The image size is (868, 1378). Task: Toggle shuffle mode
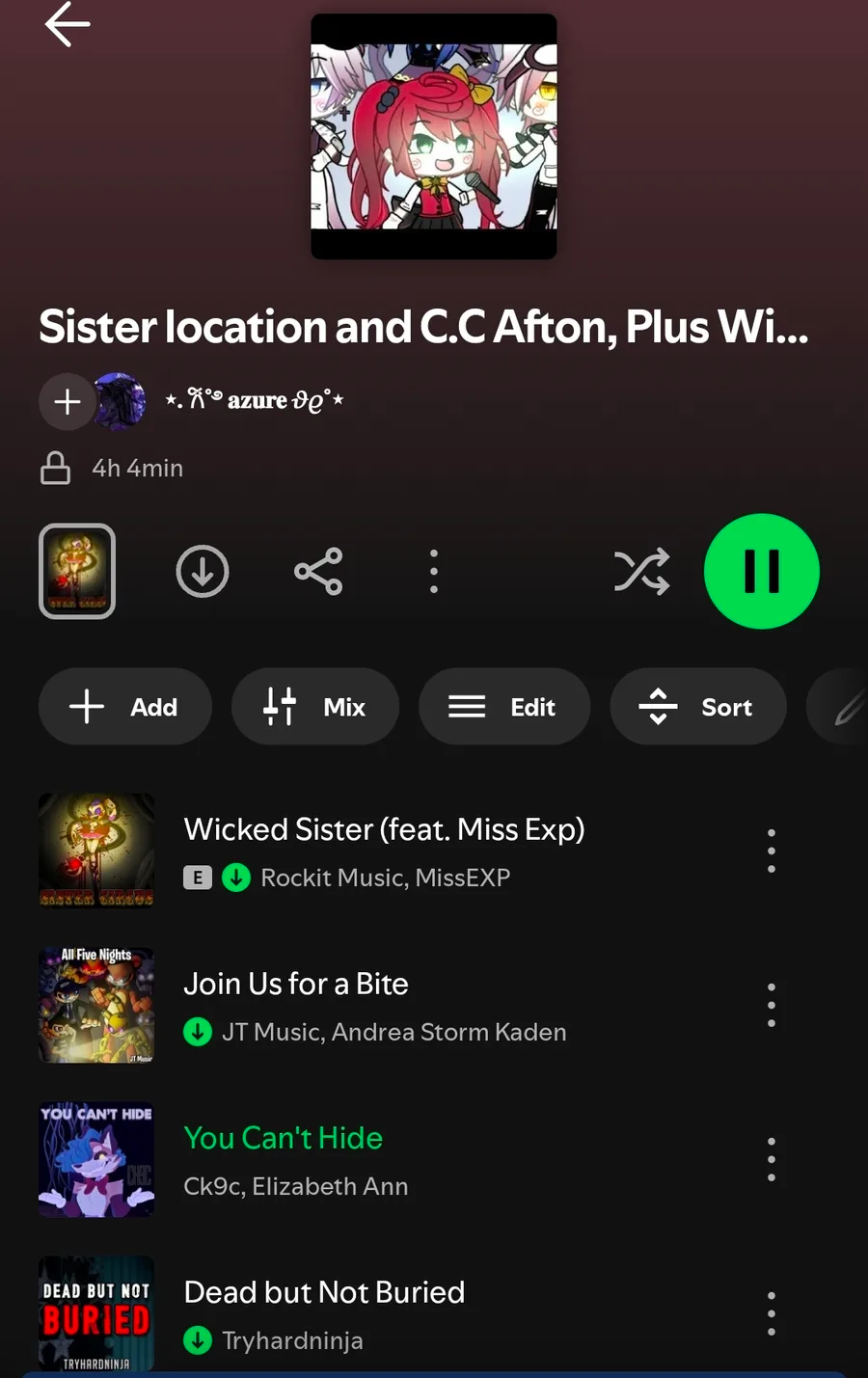point(641,572)
